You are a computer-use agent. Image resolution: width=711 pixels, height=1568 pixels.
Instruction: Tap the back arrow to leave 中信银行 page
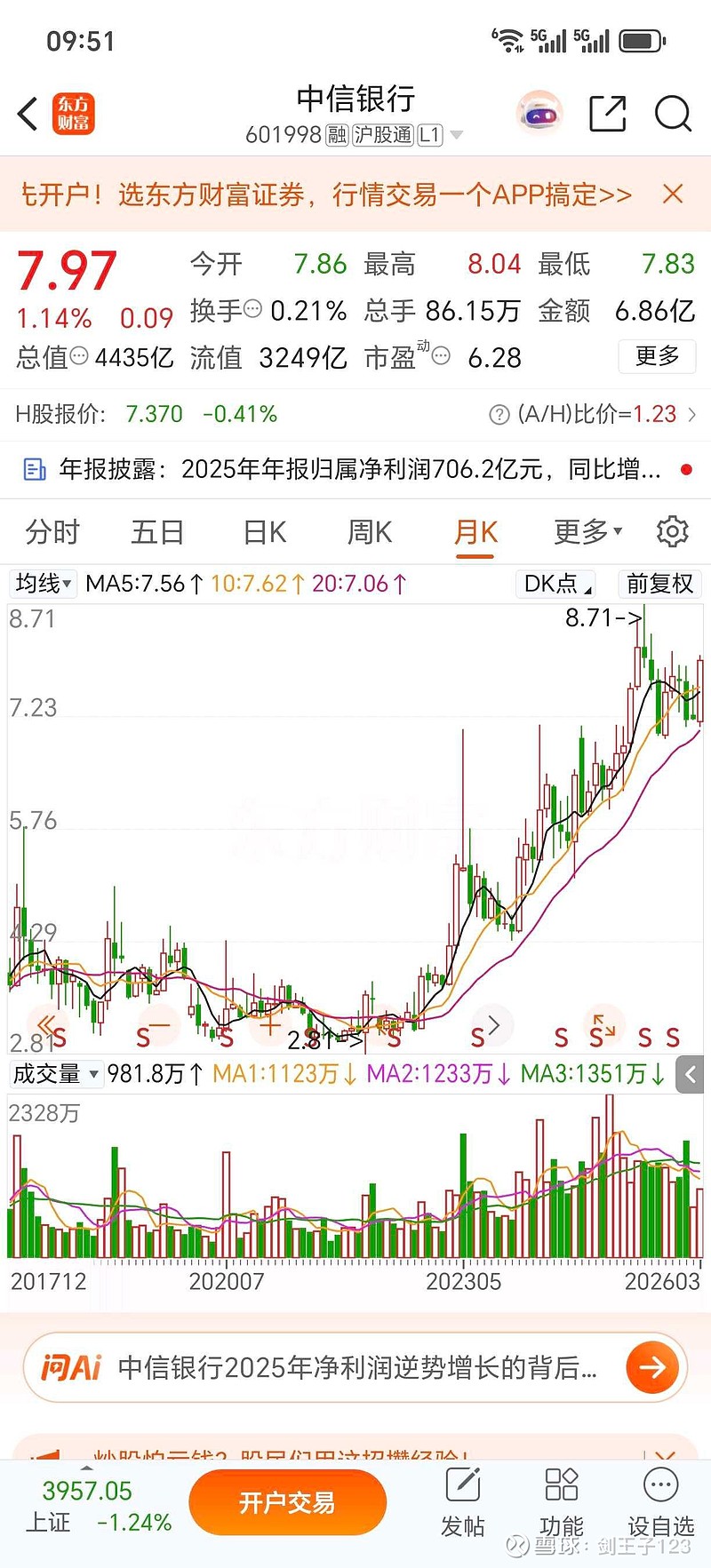coord(25,115)
